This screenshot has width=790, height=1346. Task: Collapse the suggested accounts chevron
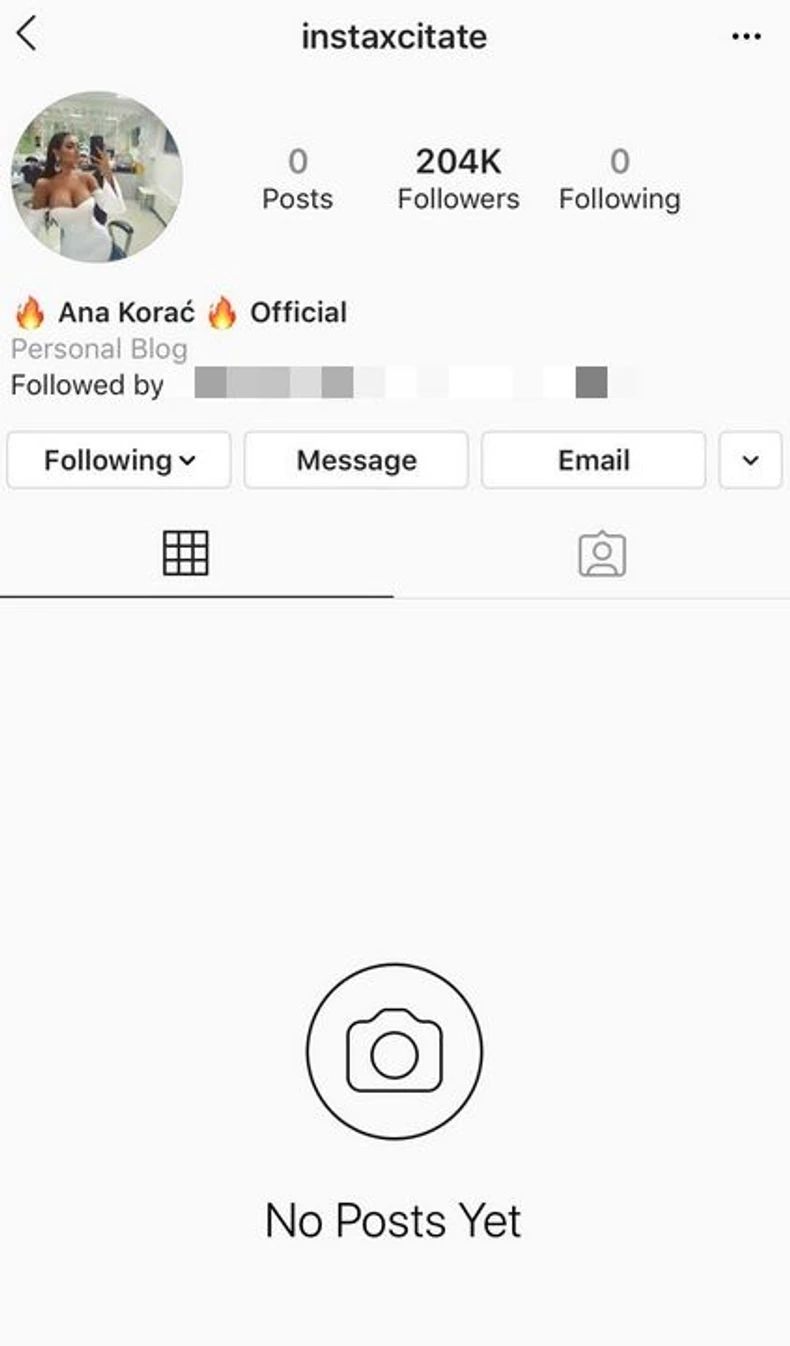(x=751, y=460)
